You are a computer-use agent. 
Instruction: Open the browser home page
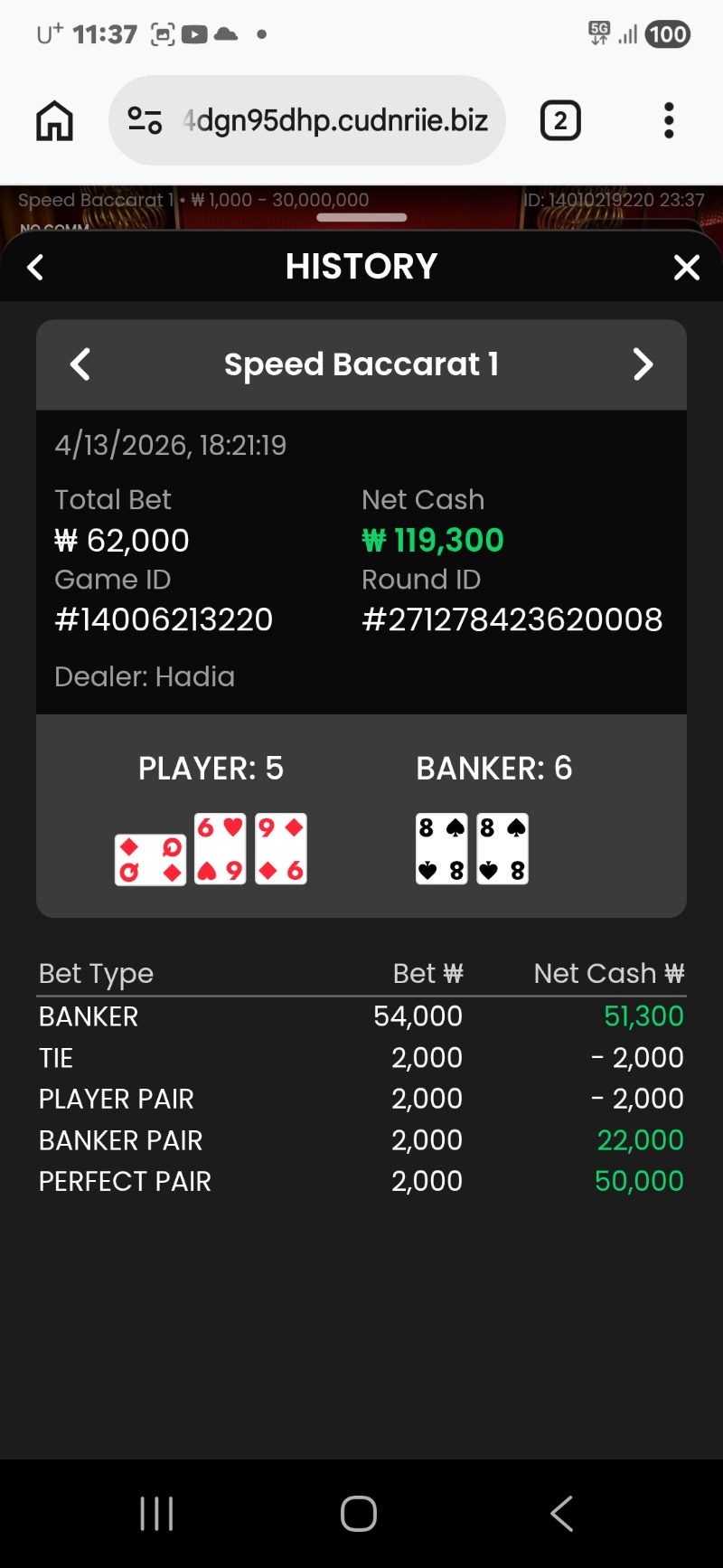point(54,120)
